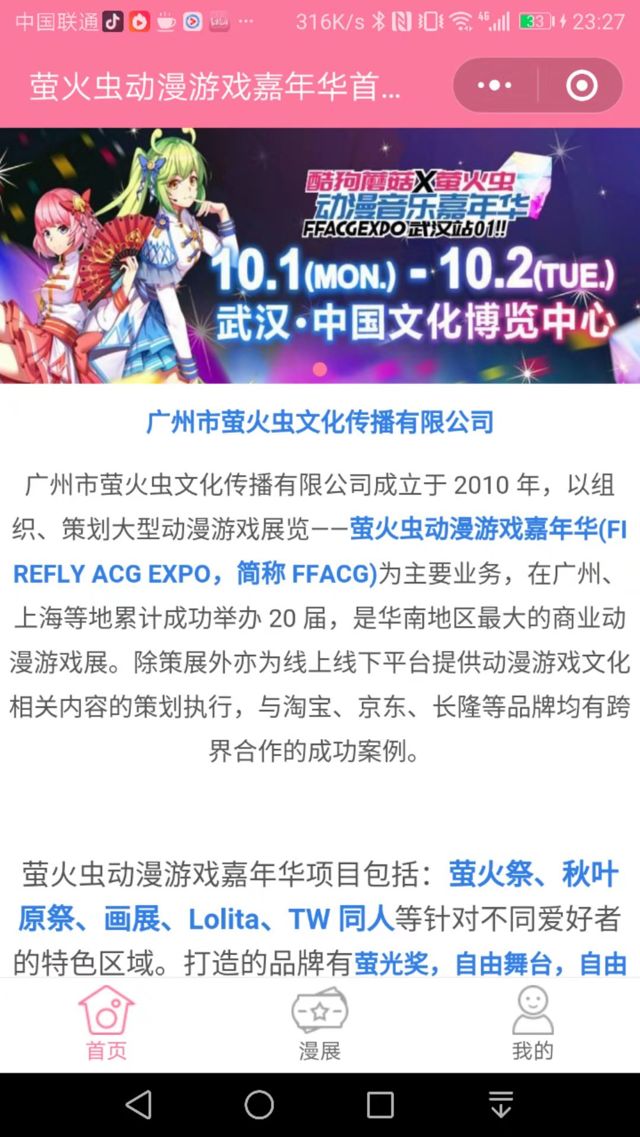Switch to the 漫展 tab
Screen dimensions: 640x1137
[x=319, y=1023]
